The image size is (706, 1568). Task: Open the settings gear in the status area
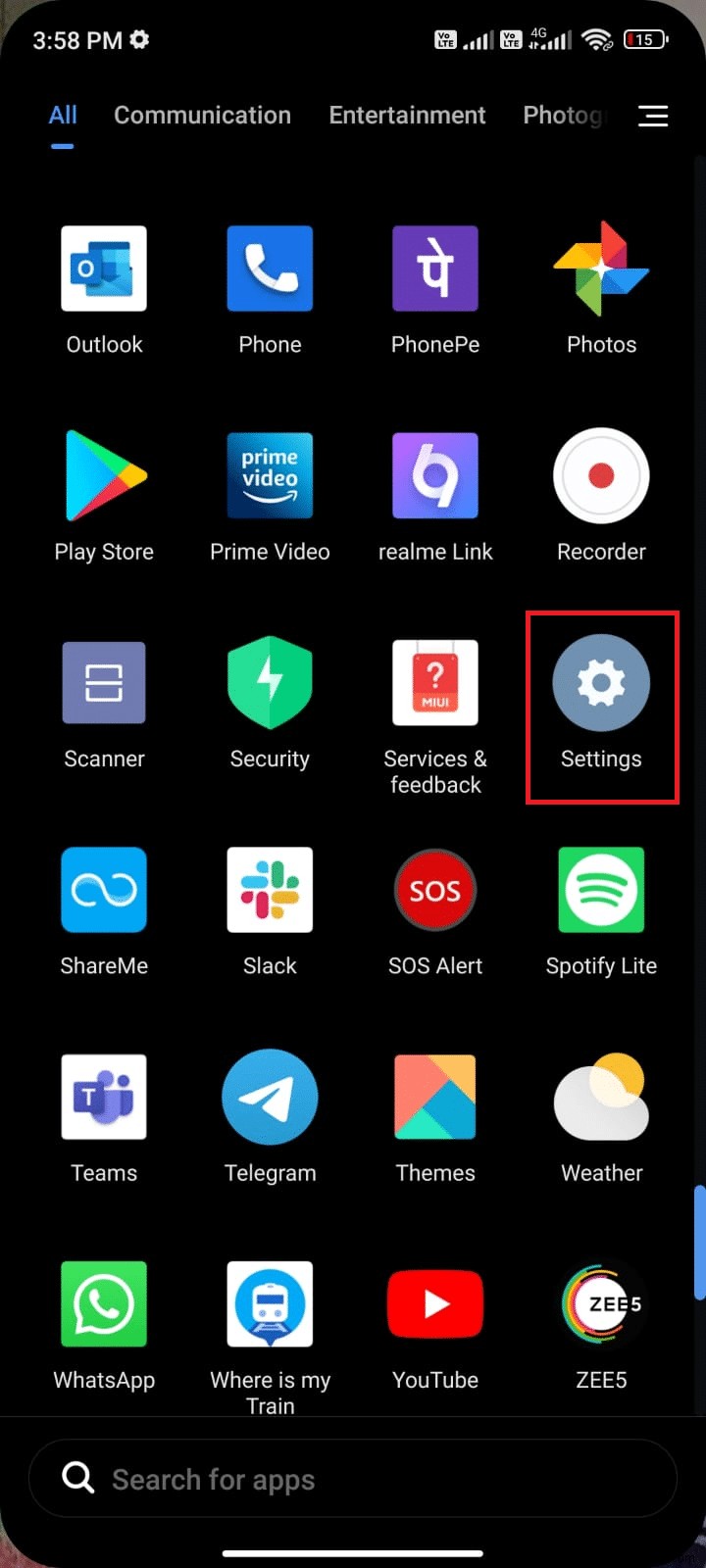[139, 39]
